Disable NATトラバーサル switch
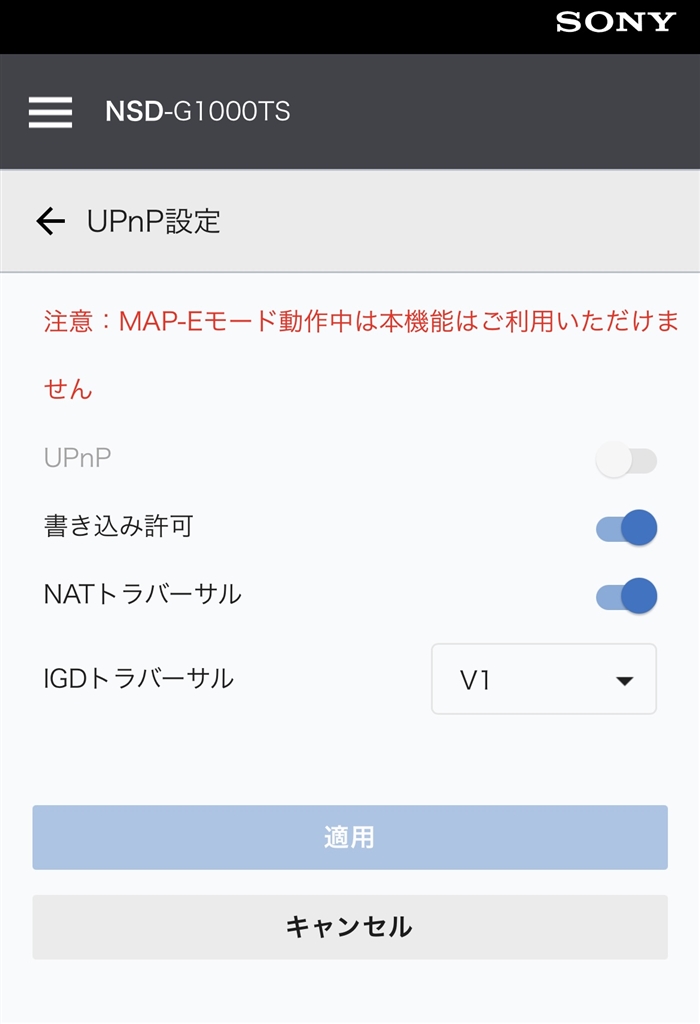The width and height of the screenshot is (700, 1024). (x=627, y=596)
